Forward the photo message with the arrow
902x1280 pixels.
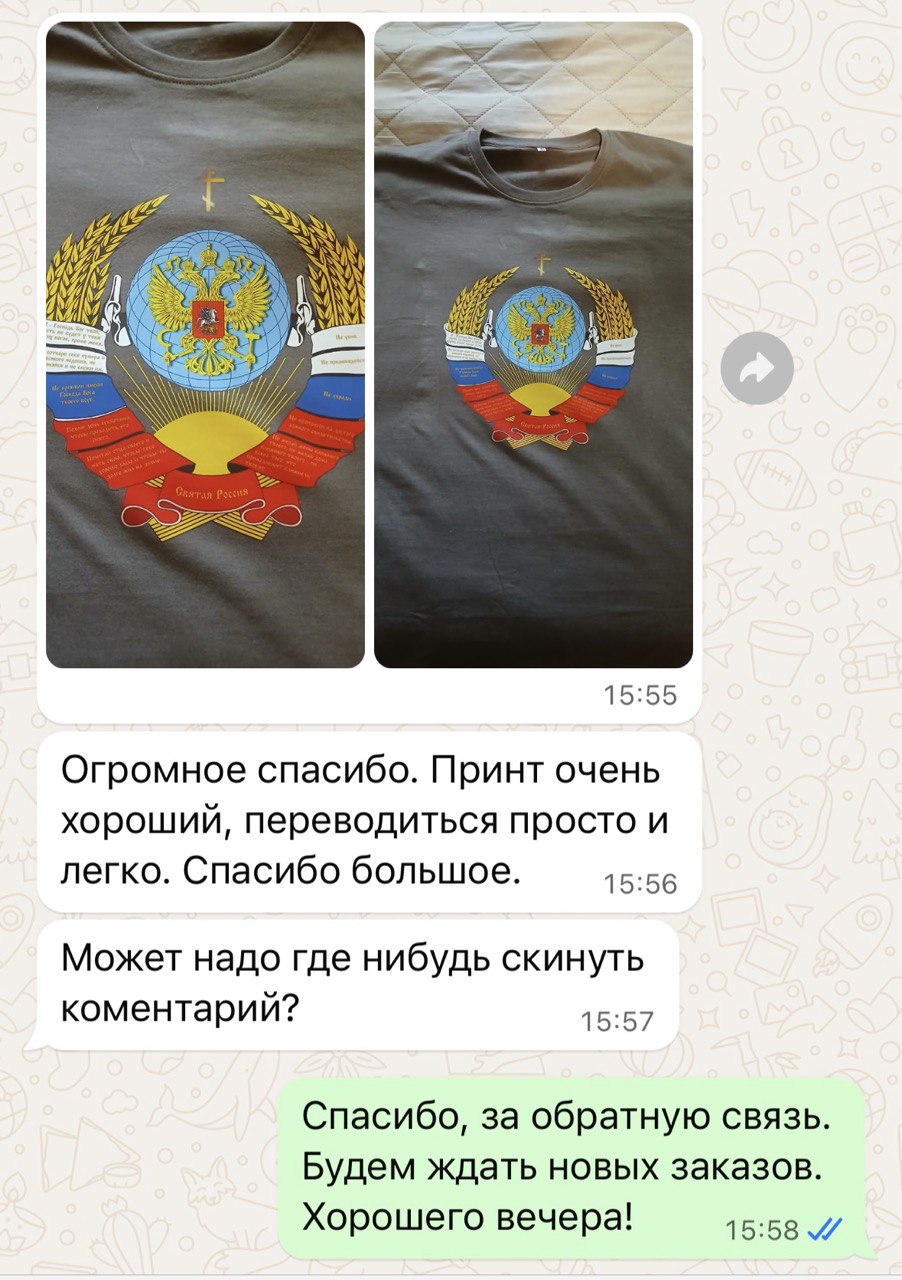(x=757, y=370)
